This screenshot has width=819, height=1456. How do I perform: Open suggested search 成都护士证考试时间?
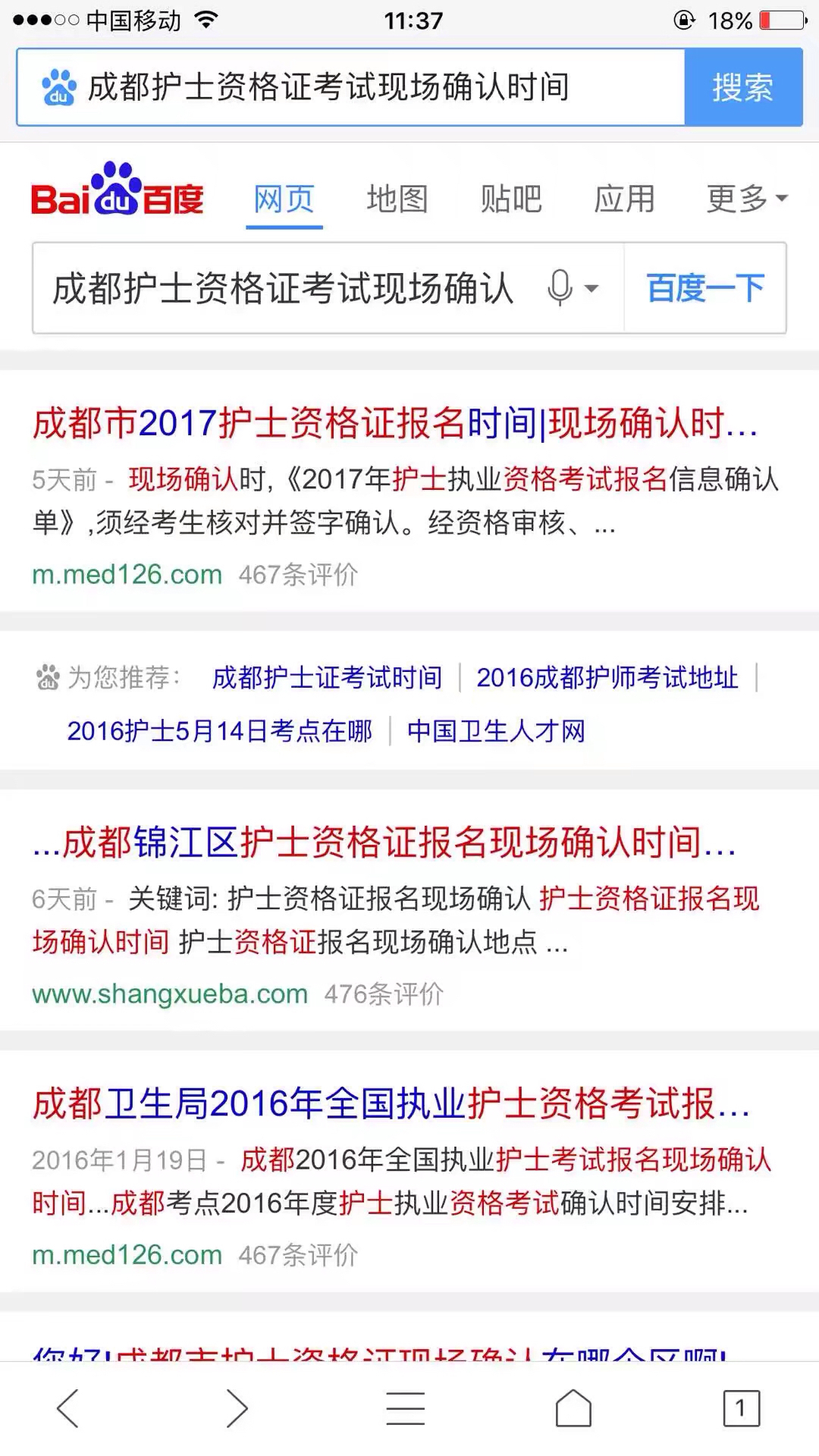click(327, 677)
